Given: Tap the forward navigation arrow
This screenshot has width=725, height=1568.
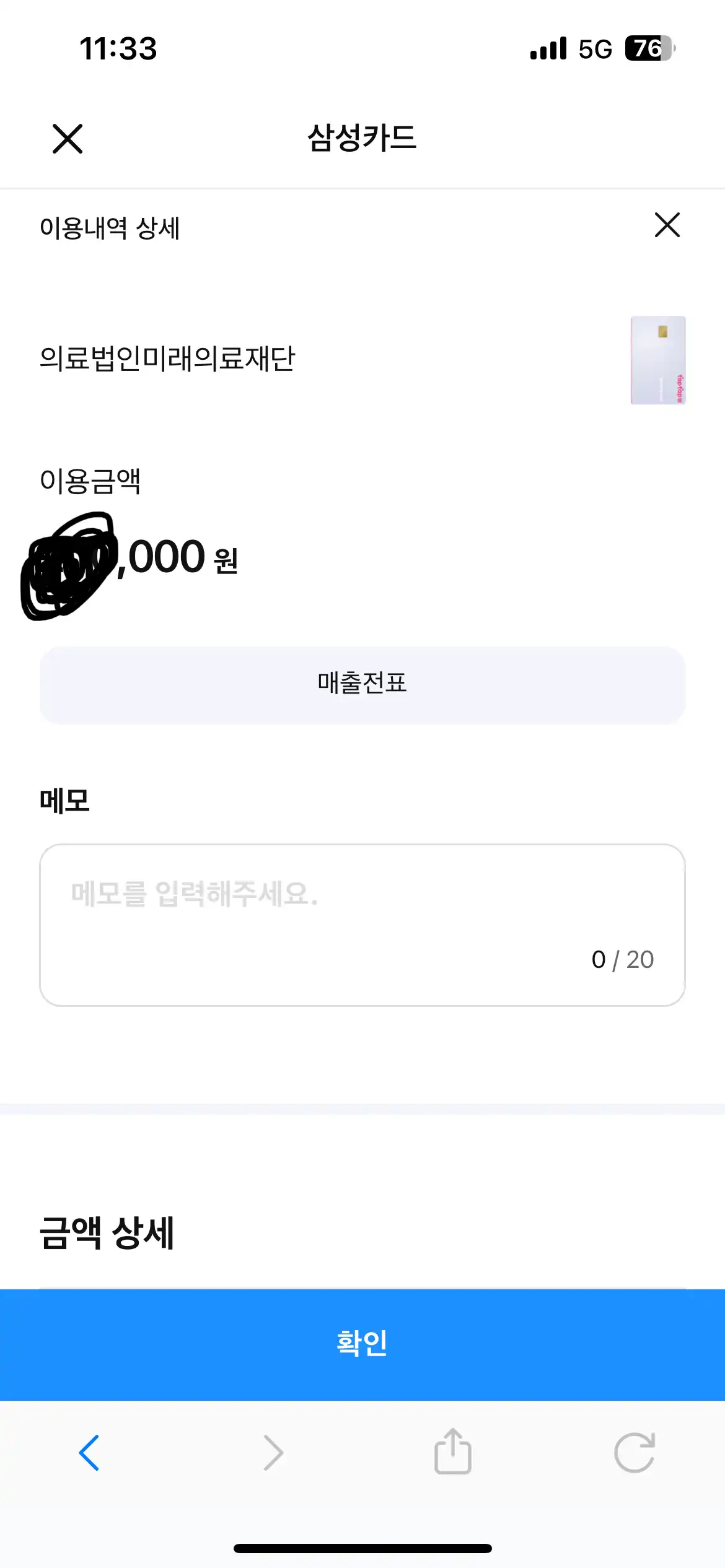Looking at the screenshot, I should [x=271, y=1453].
